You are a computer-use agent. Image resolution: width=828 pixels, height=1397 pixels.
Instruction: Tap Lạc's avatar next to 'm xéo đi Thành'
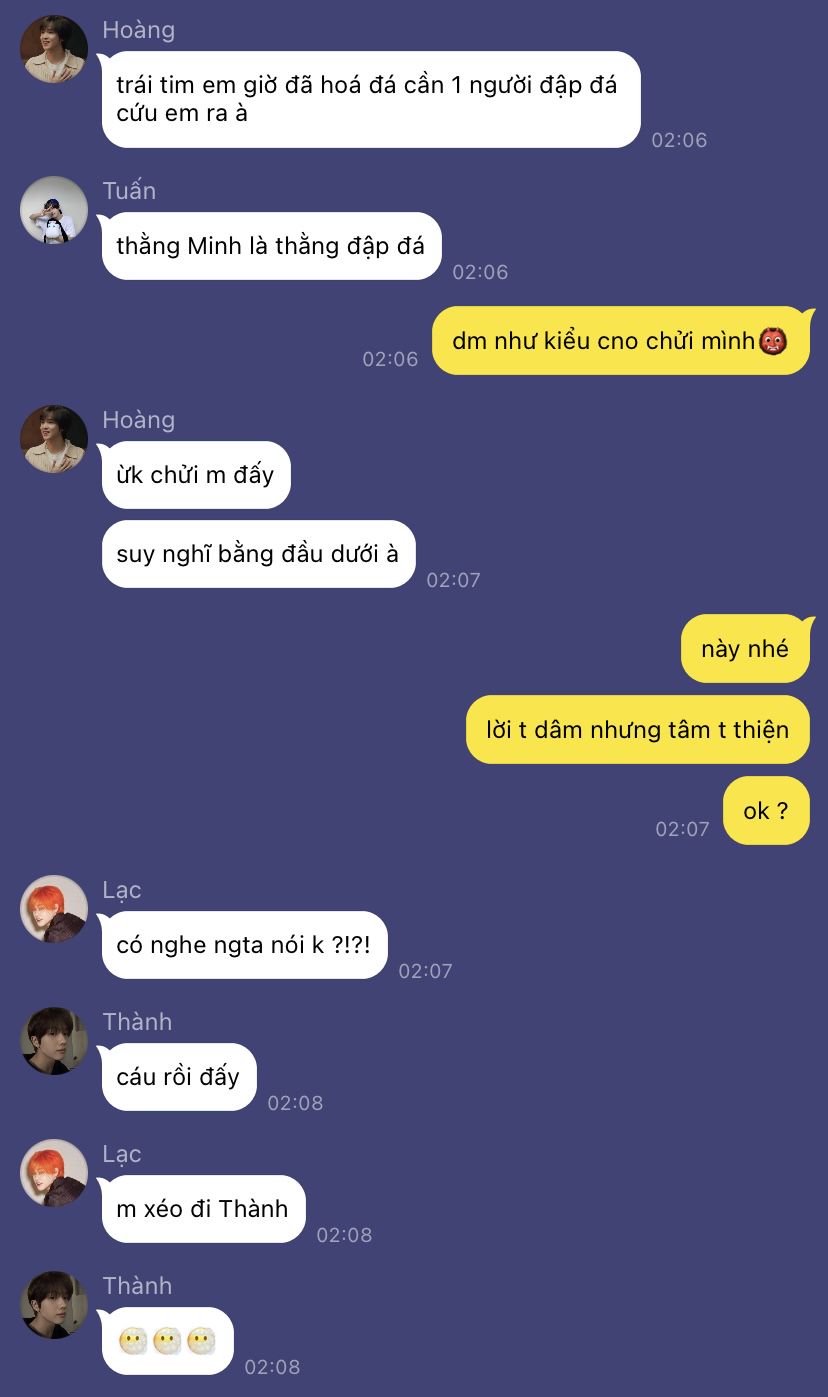(54, 1173)
